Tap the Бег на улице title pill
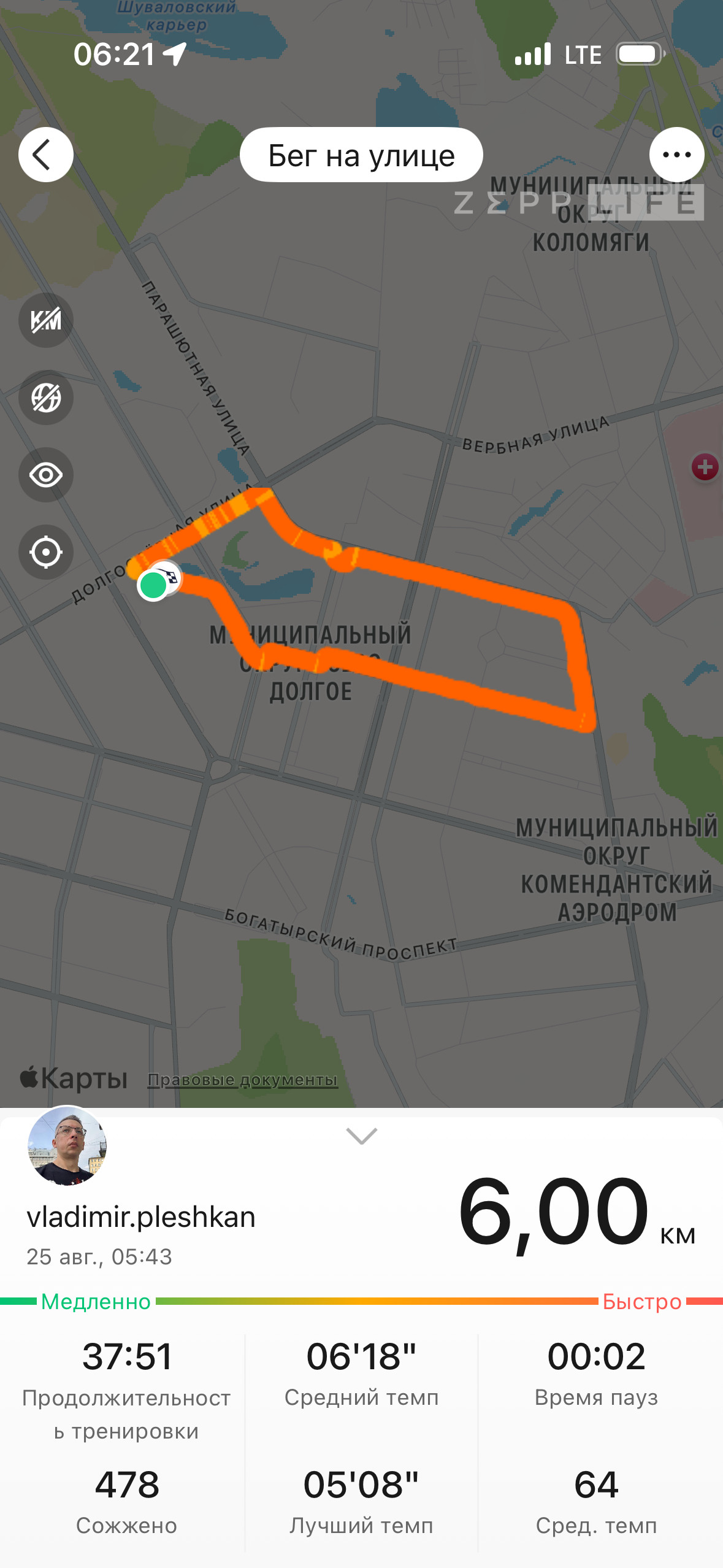The image size is (723, 1568). point(361,155)
